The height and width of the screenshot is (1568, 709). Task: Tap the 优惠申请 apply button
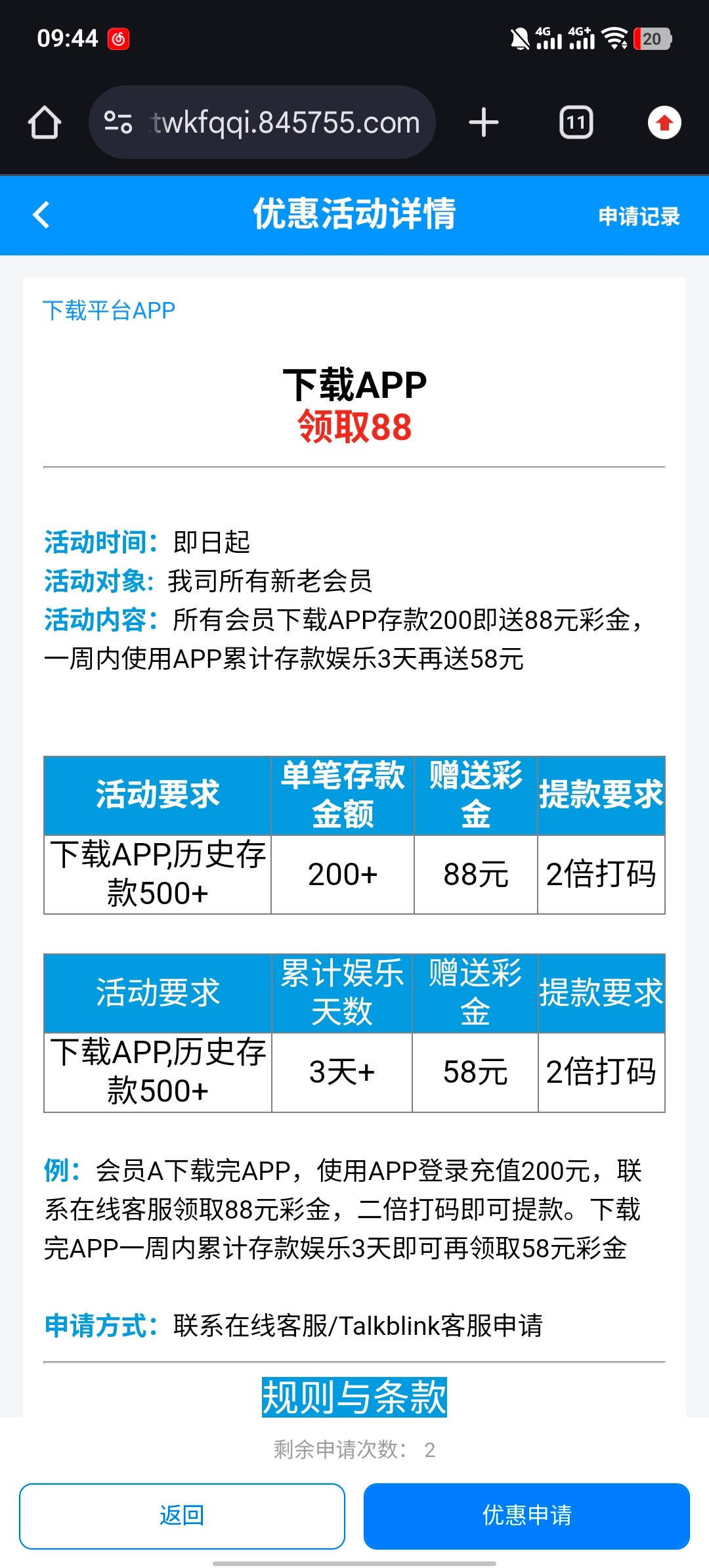tap(526, 1515)
